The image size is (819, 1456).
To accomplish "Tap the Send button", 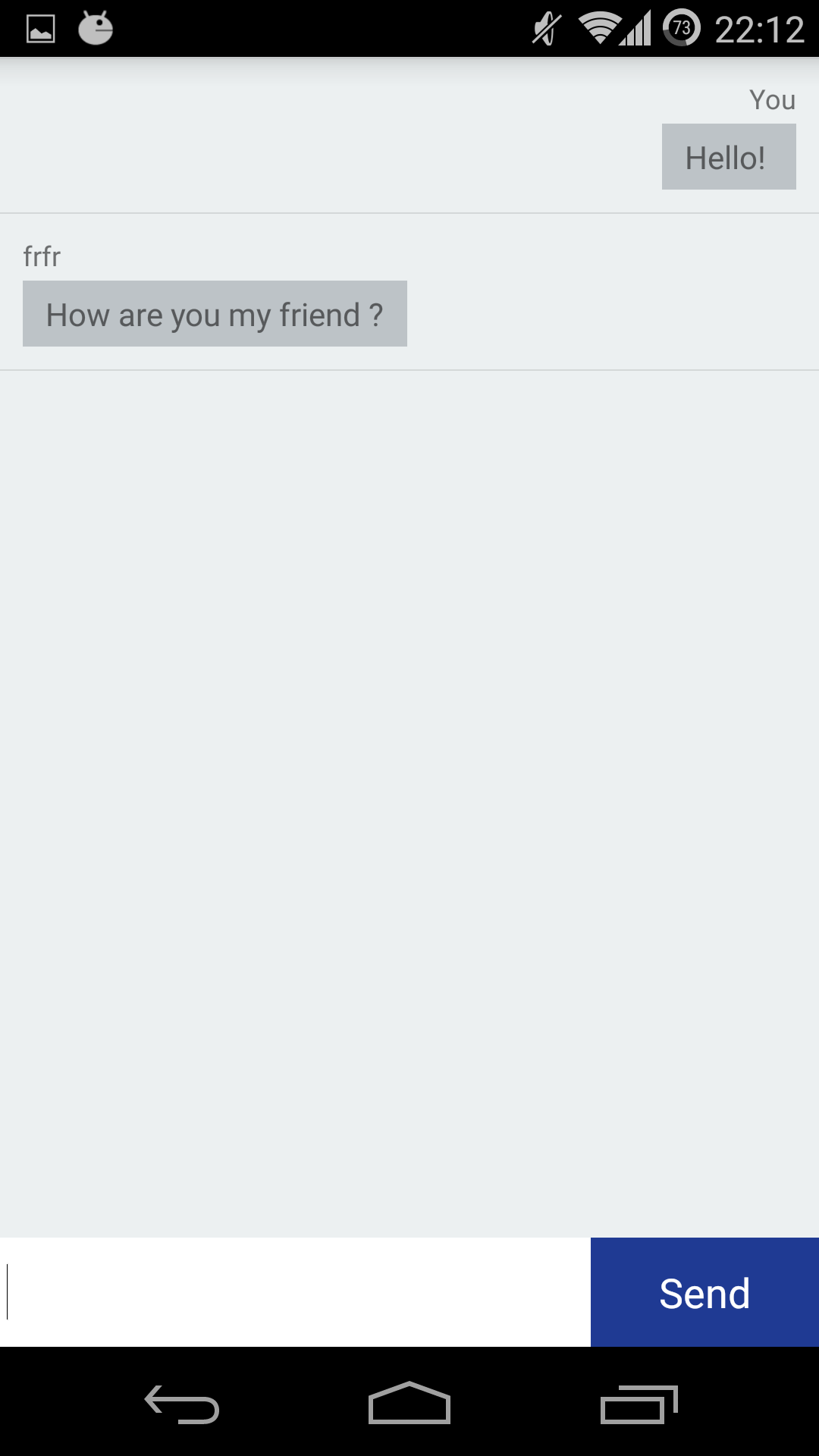I will pos(704,1293).
